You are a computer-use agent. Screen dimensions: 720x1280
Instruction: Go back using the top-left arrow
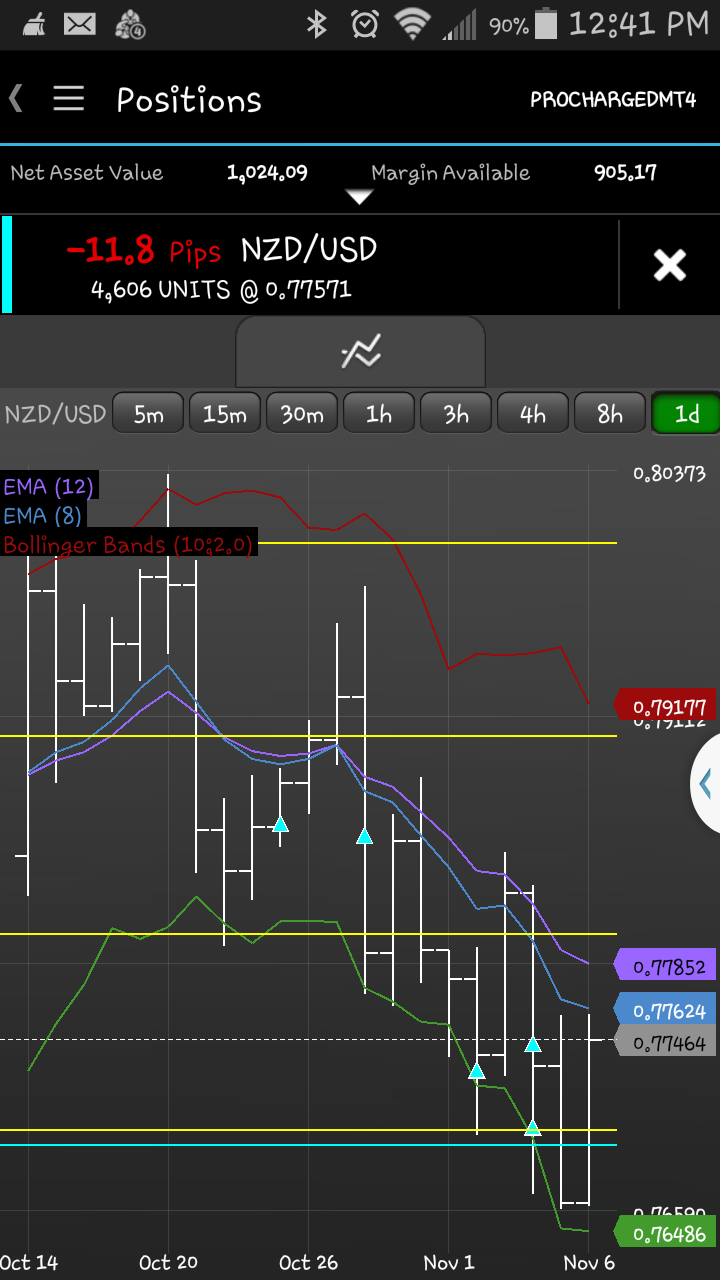(x=16, y=98)
